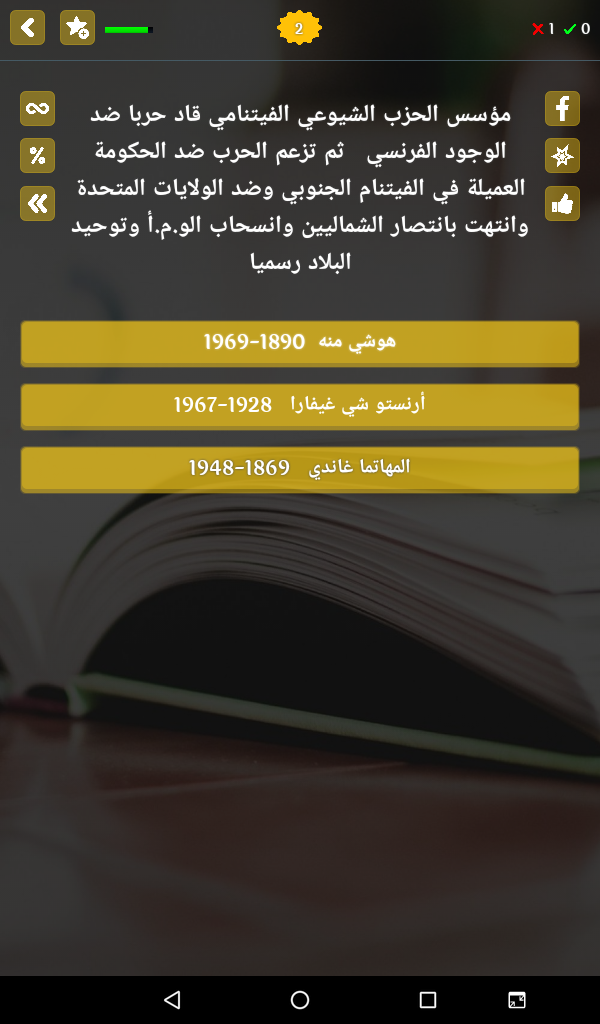Share question on Facebook

click(x=562, y=108)
